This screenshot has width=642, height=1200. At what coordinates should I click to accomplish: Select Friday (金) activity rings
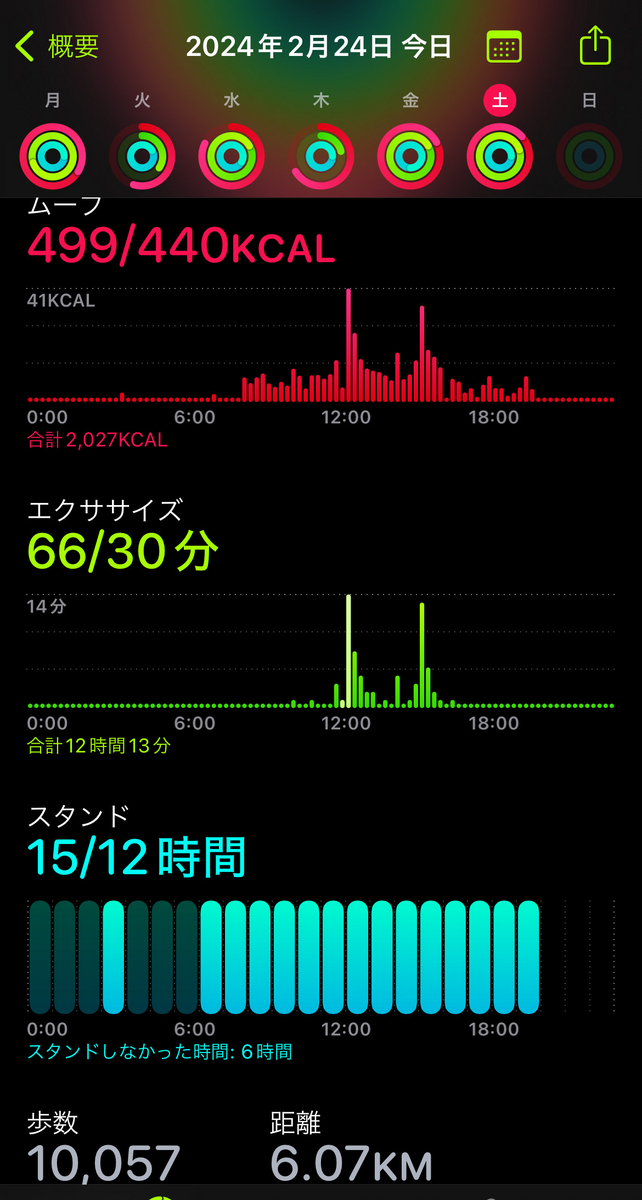410,156
